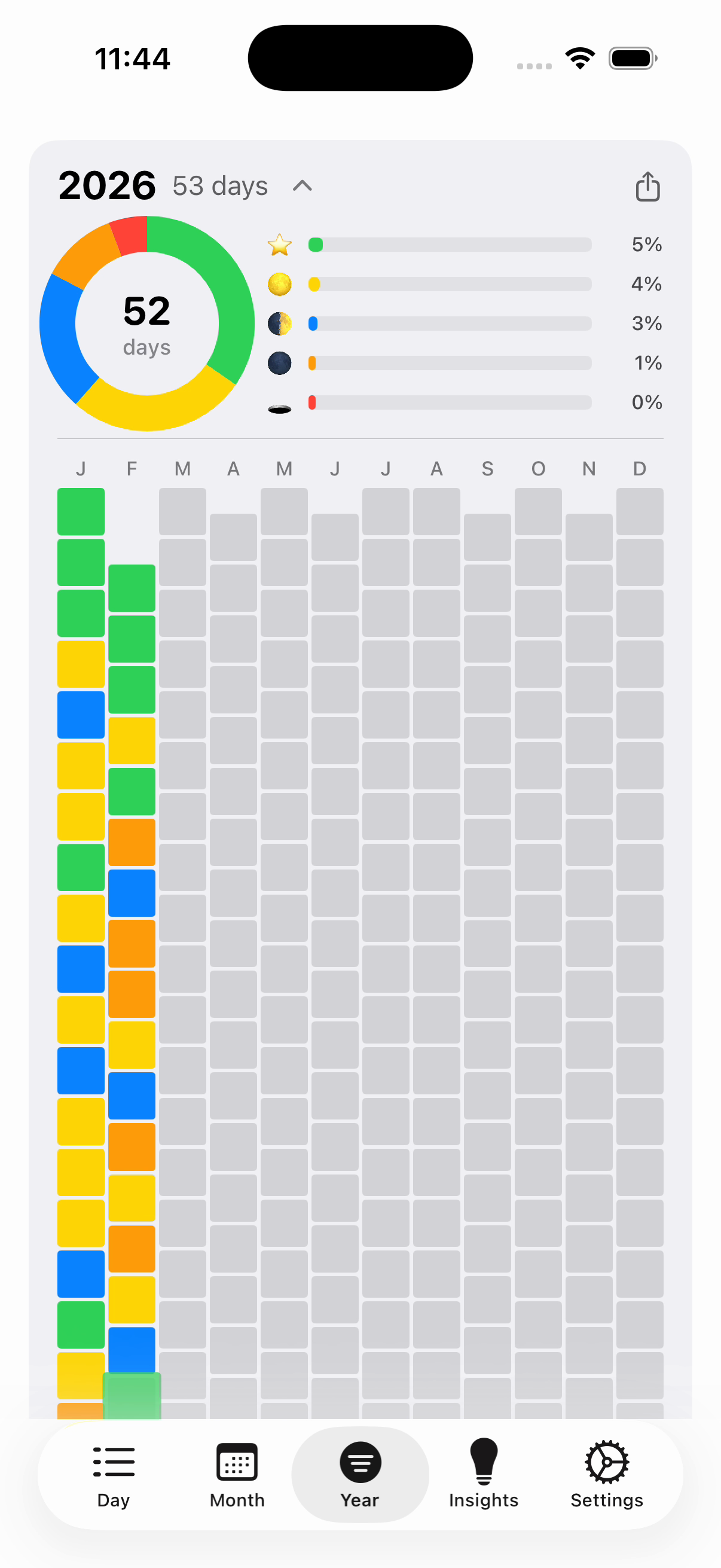Open the Settings tab
This screenshot has width=721, height=1568.
607,1474
